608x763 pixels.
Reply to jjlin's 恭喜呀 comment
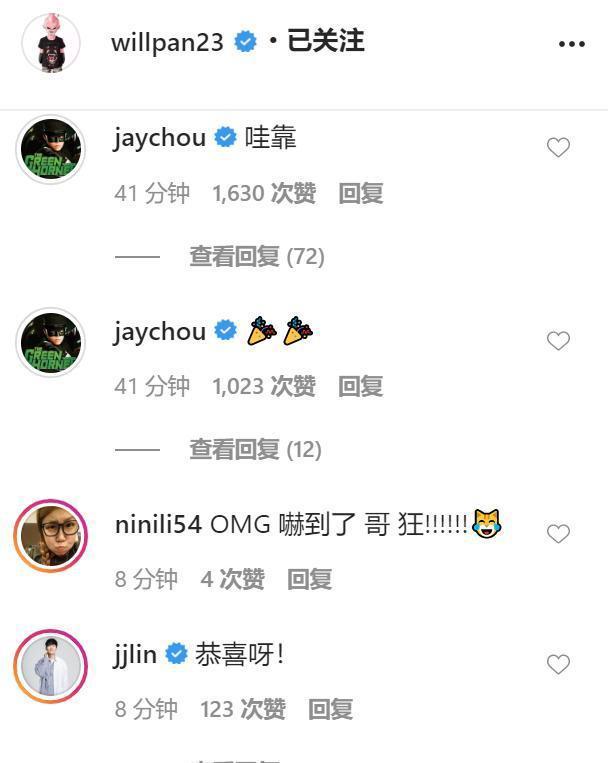click(330, 709)
